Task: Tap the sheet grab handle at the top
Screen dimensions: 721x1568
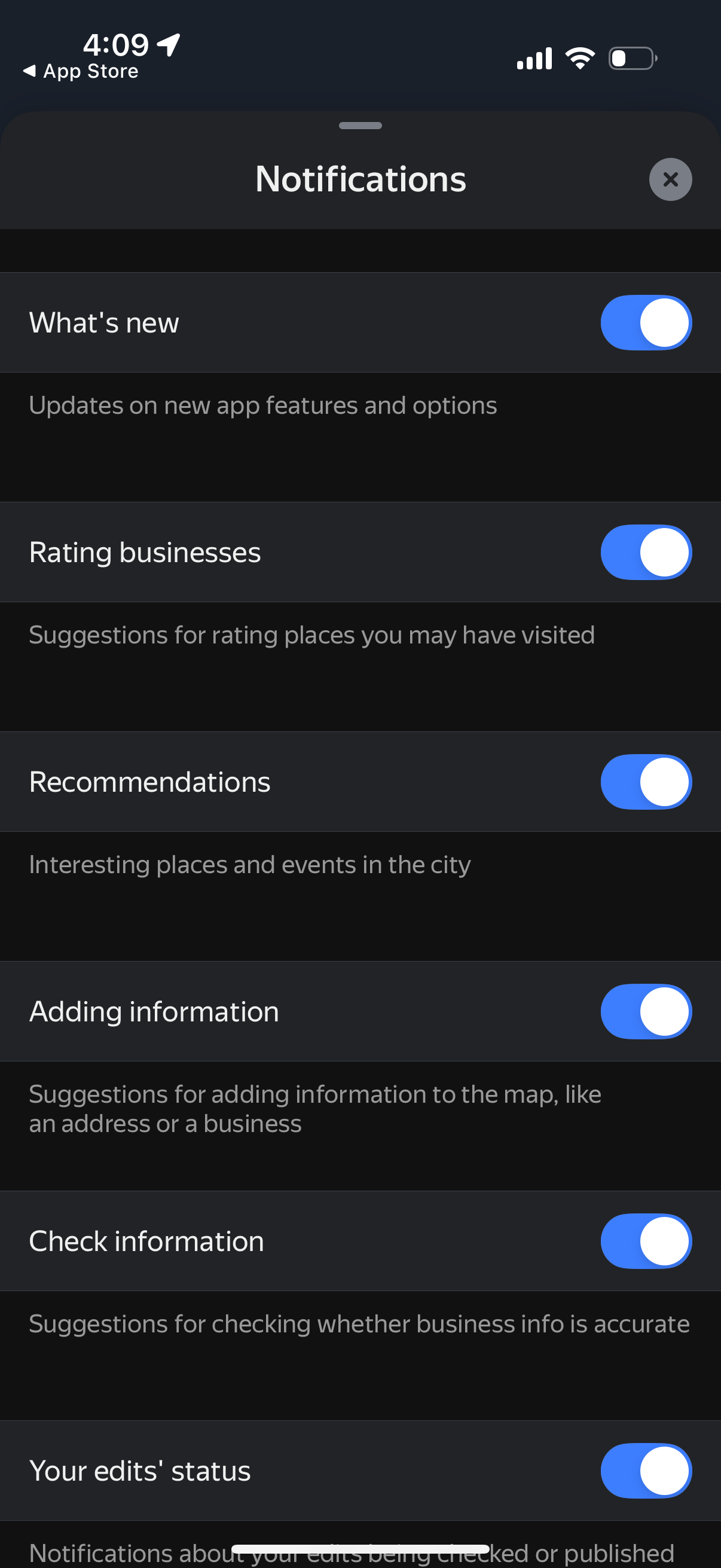Action: pos(360,126)
